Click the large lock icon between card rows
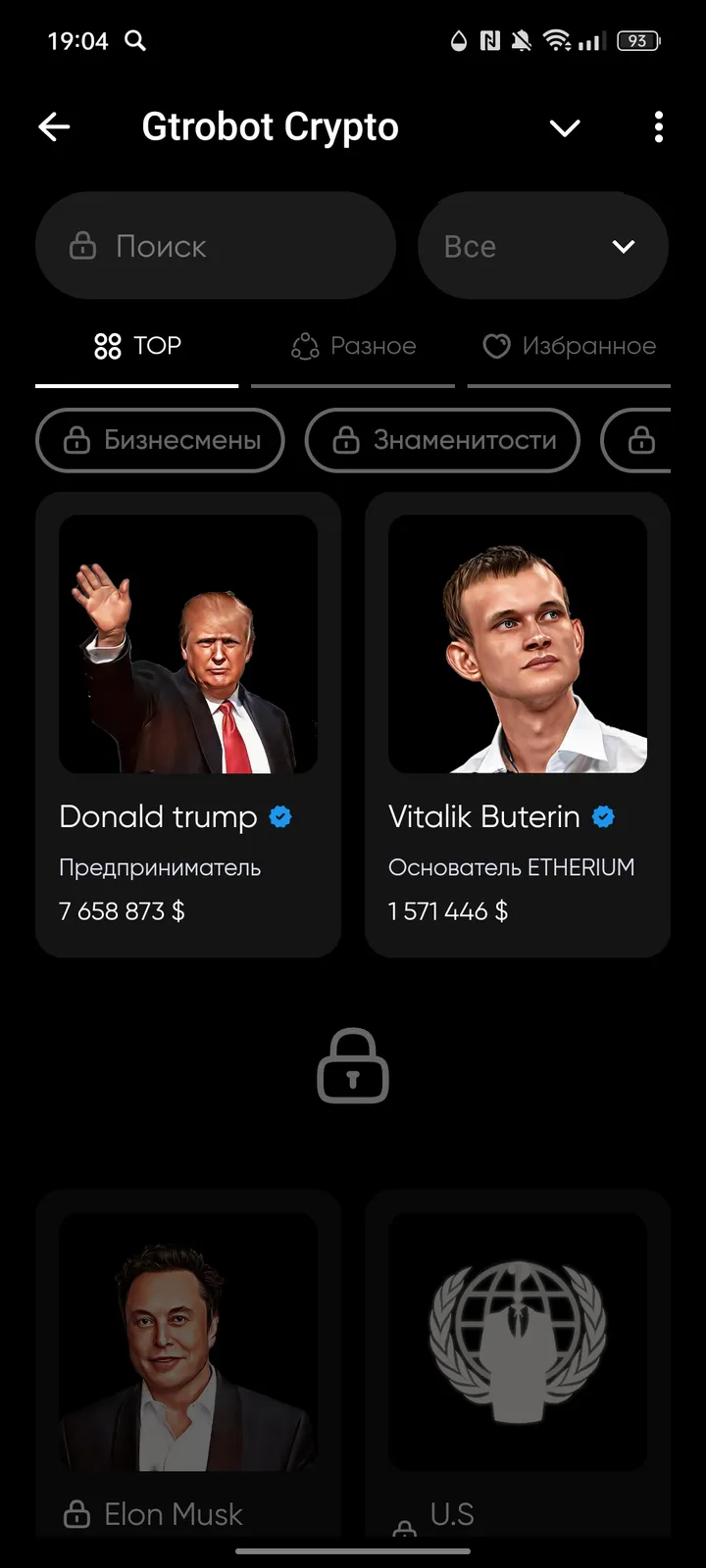This screenshot has width=706, height=1568. click(x=353, y=1068)
